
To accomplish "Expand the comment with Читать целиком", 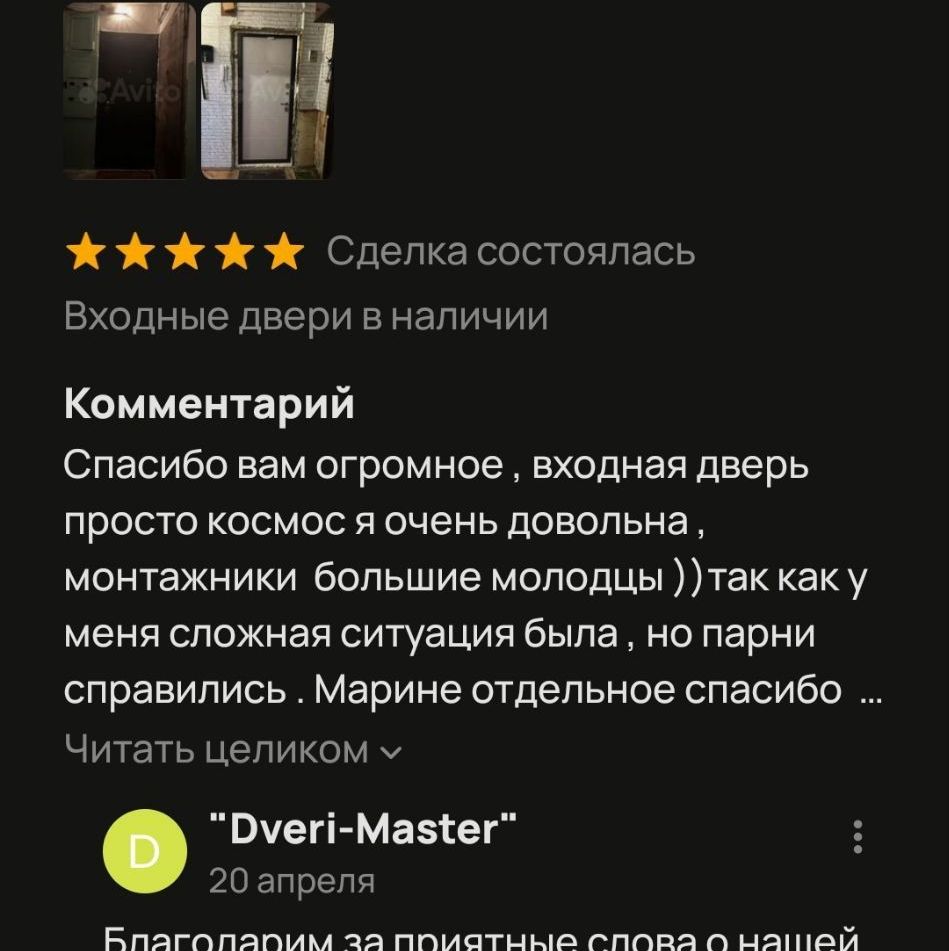I will tap(232, 748).
